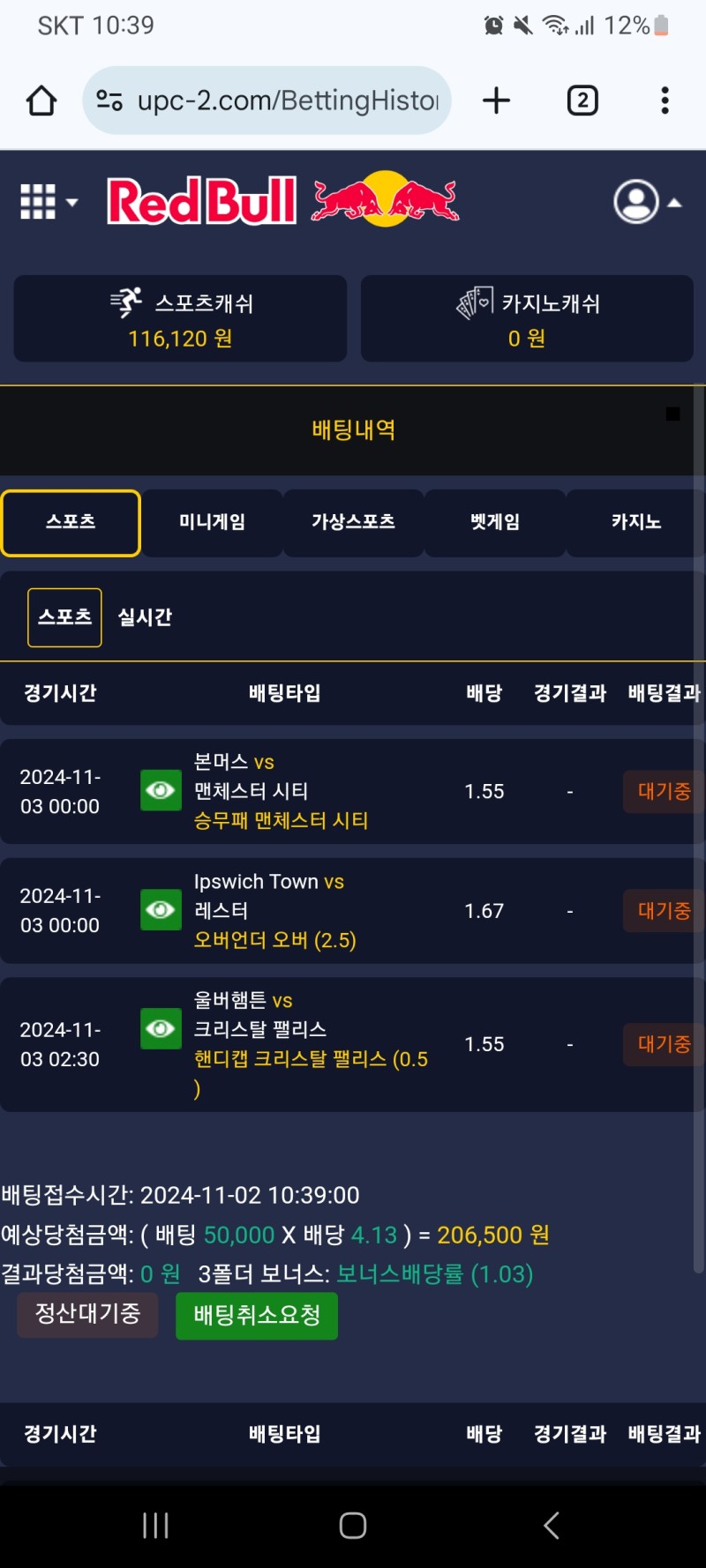Open the browser overflow menu

[665, 101]
